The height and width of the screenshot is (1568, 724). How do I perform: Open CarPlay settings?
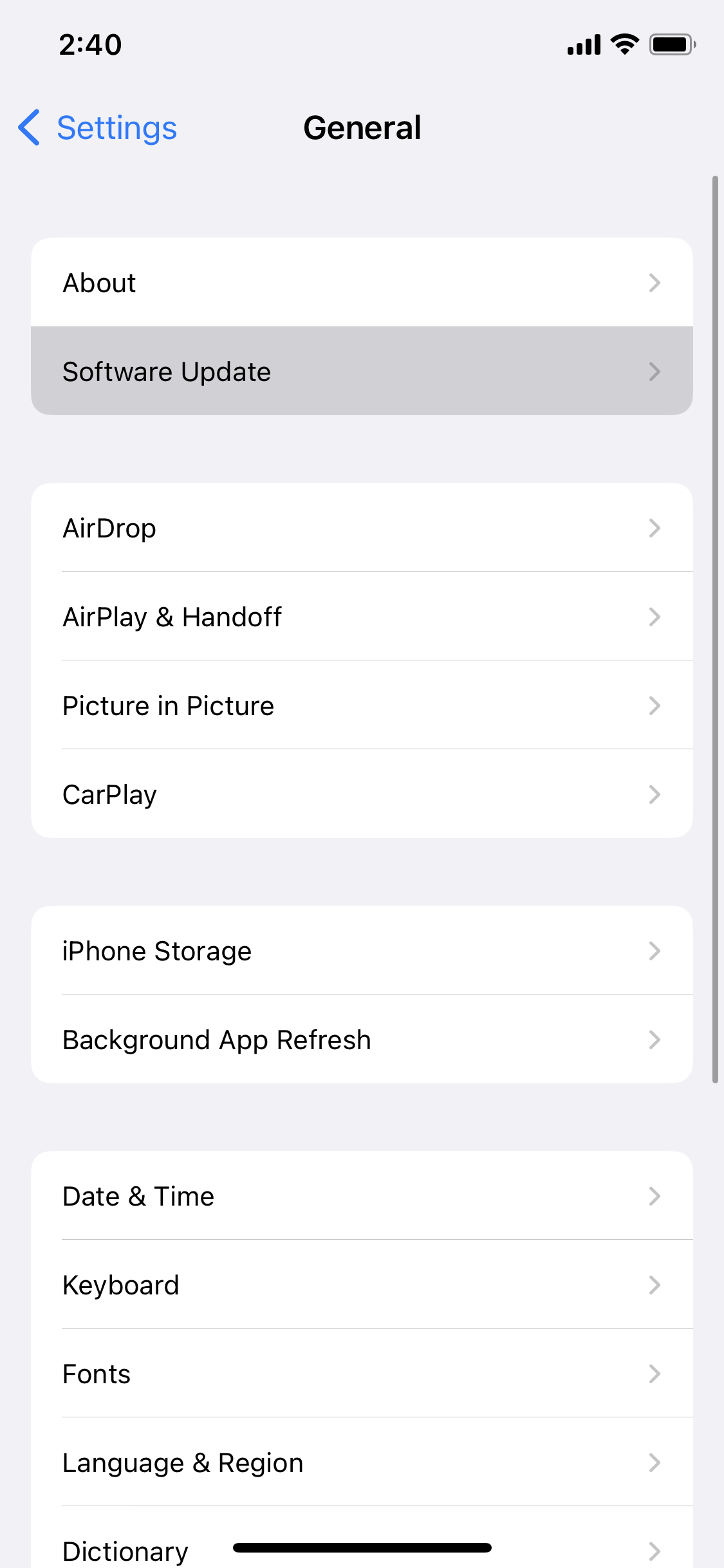point(362,794)
